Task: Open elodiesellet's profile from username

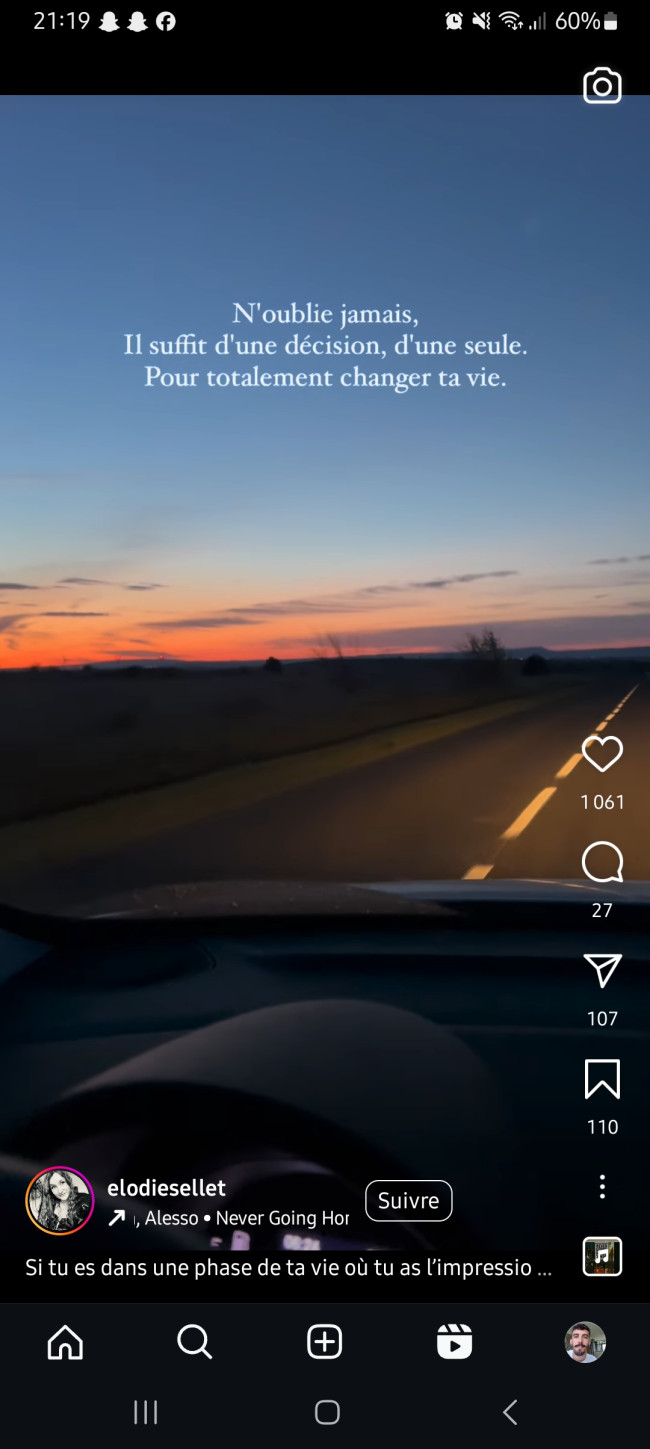Action: pyautogui.click(x=166, y=1188)
